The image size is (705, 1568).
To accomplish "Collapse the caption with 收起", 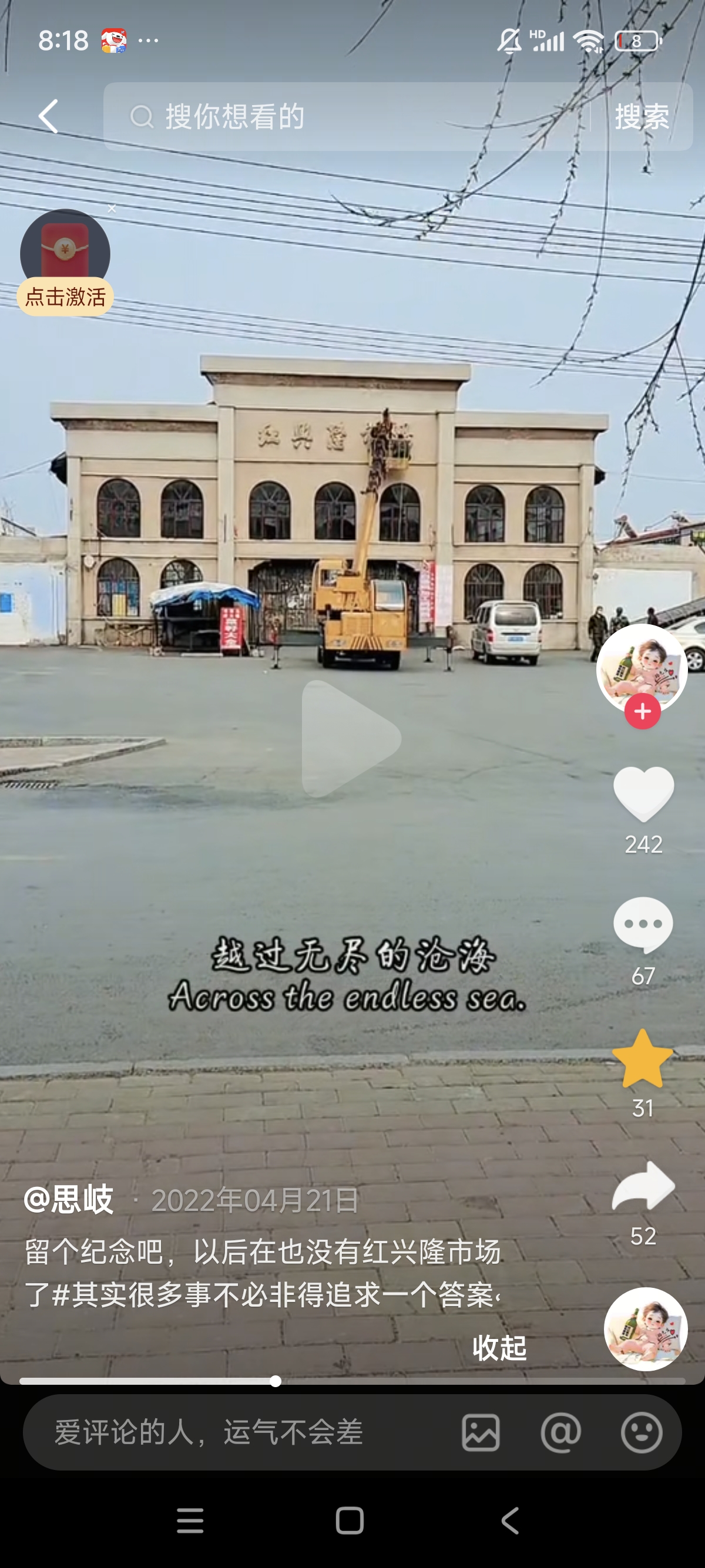I will [x=499, y=1350].
